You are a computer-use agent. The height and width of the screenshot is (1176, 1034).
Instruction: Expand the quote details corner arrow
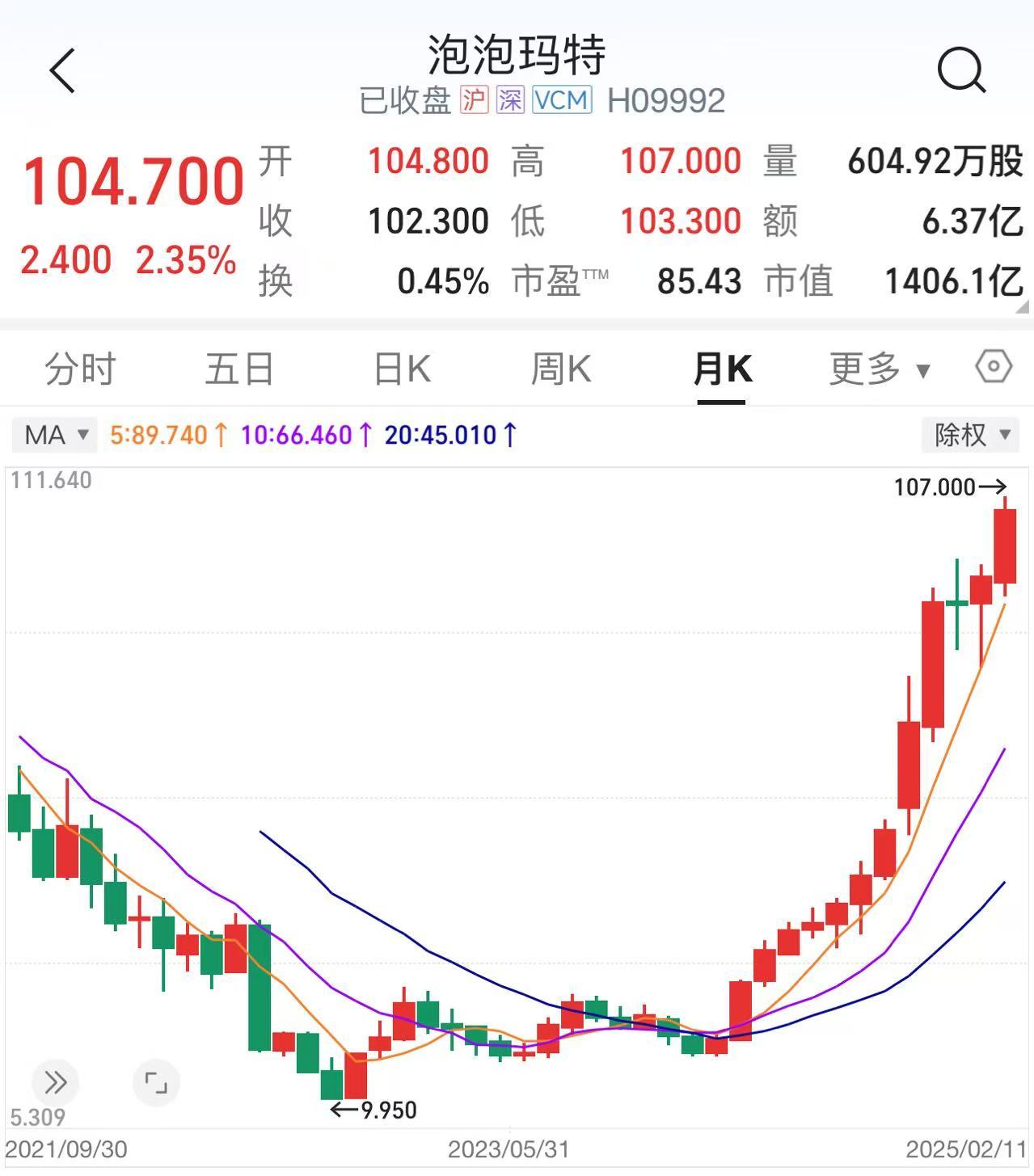1023,306
